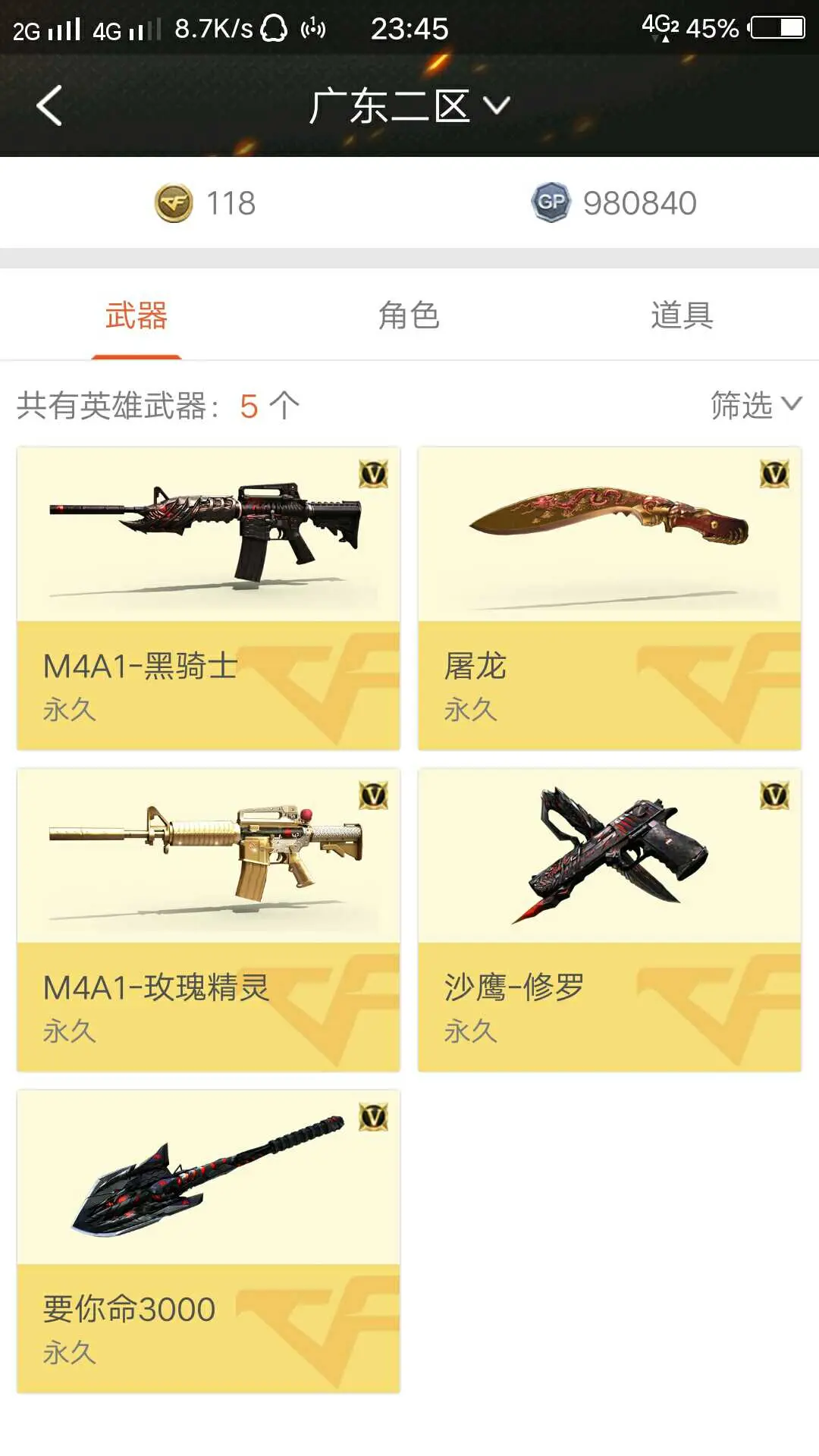The image size is (819, 1456).
Task: View the 要你命3000 weapon card
Action: (209, 1241)
